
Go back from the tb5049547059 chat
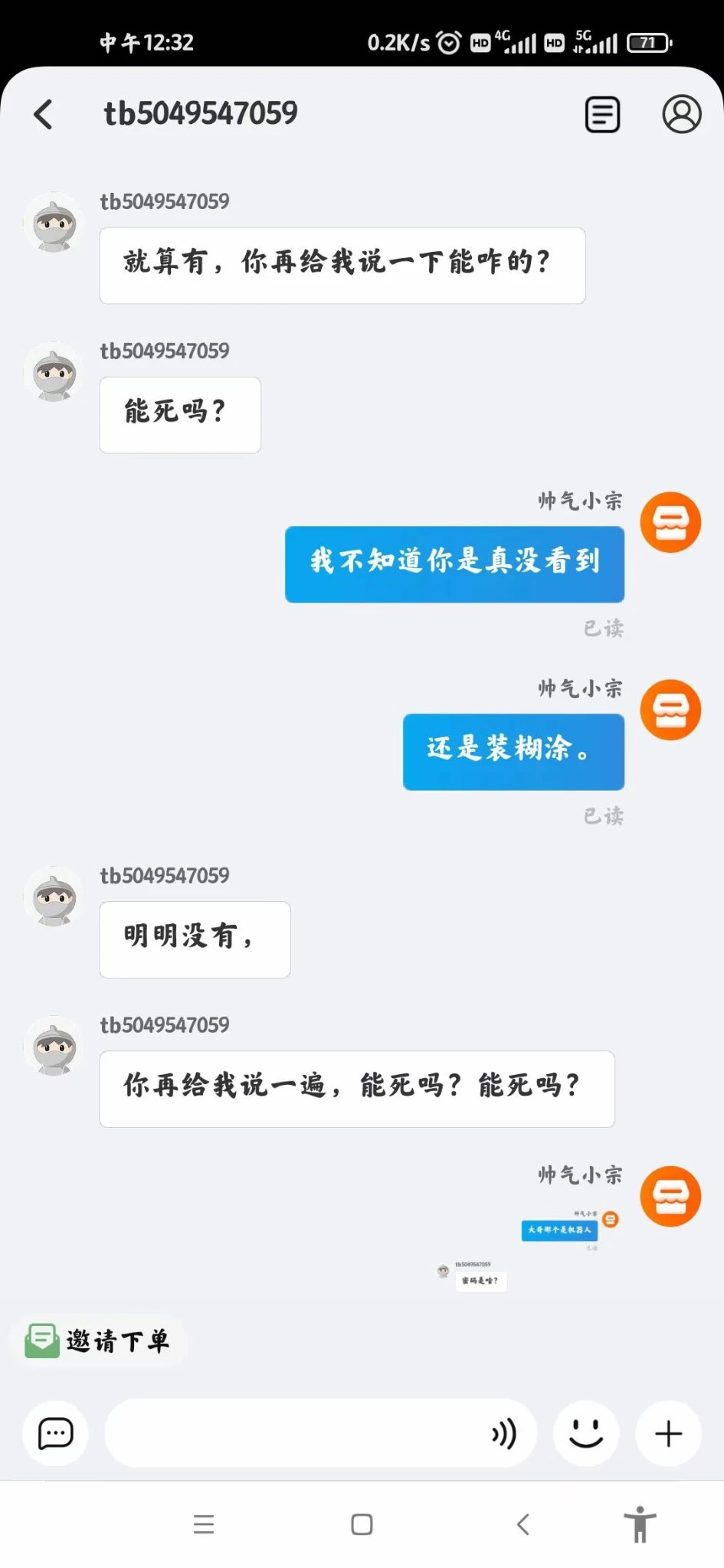(x=44, y=115)
